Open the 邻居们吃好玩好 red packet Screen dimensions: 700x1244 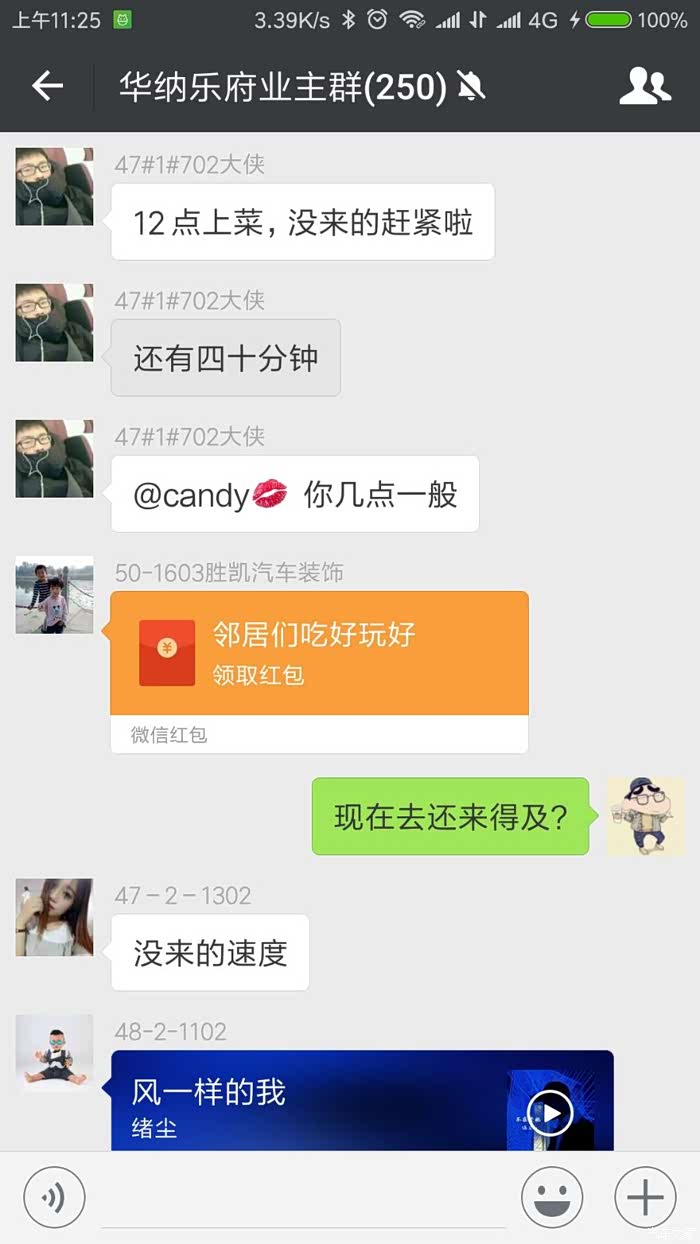(319, 654)
